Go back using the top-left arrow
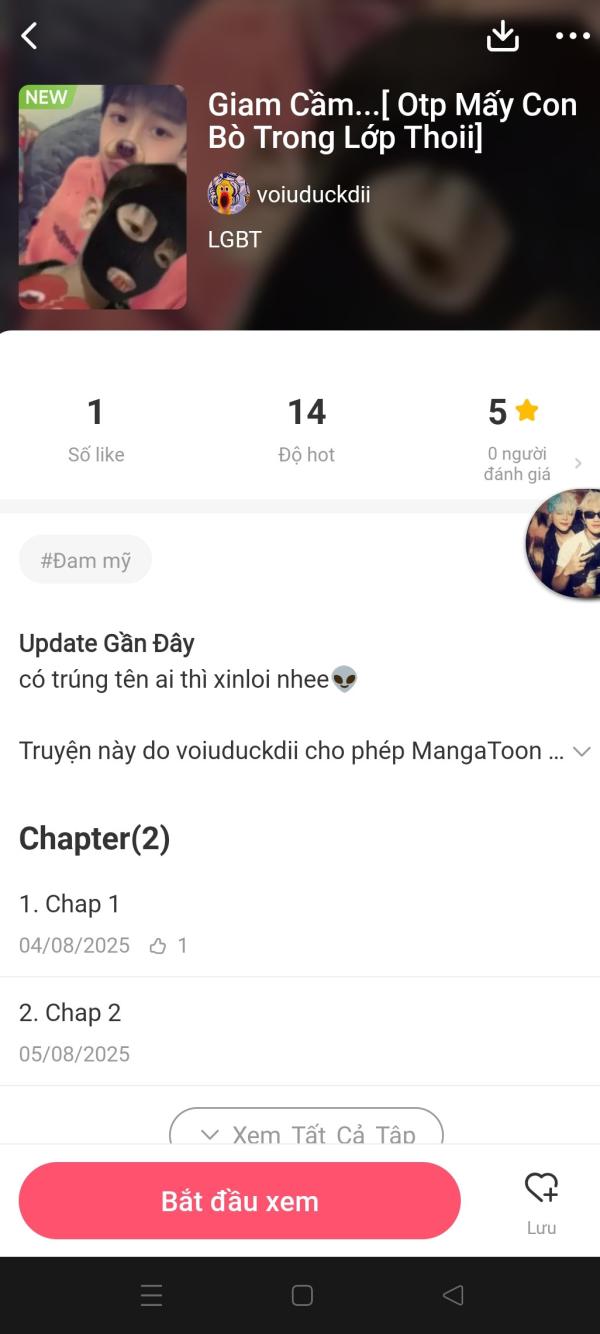This screenshot has width=600, height=1334. (29, 36)
